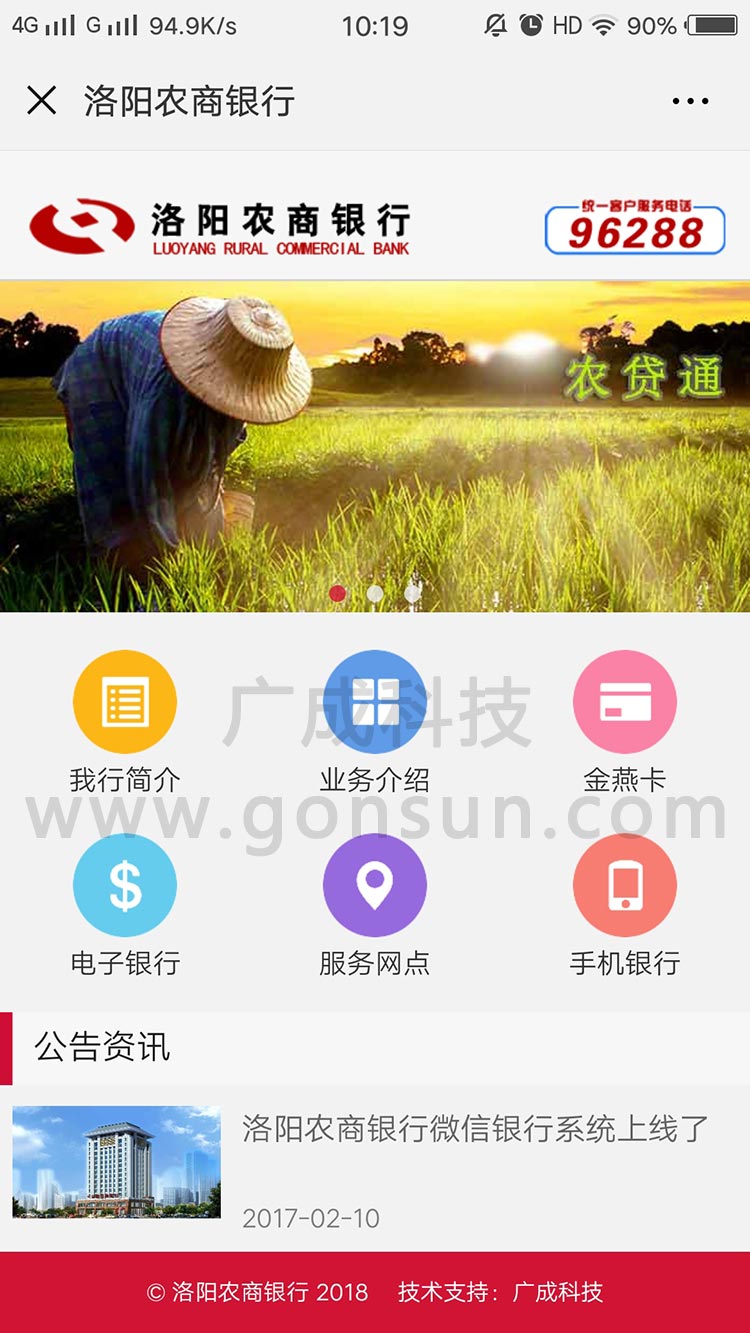This screenshot has width=750, height=1333.
Task: Open the 农贷通 banner
Action: pos(375,445)
